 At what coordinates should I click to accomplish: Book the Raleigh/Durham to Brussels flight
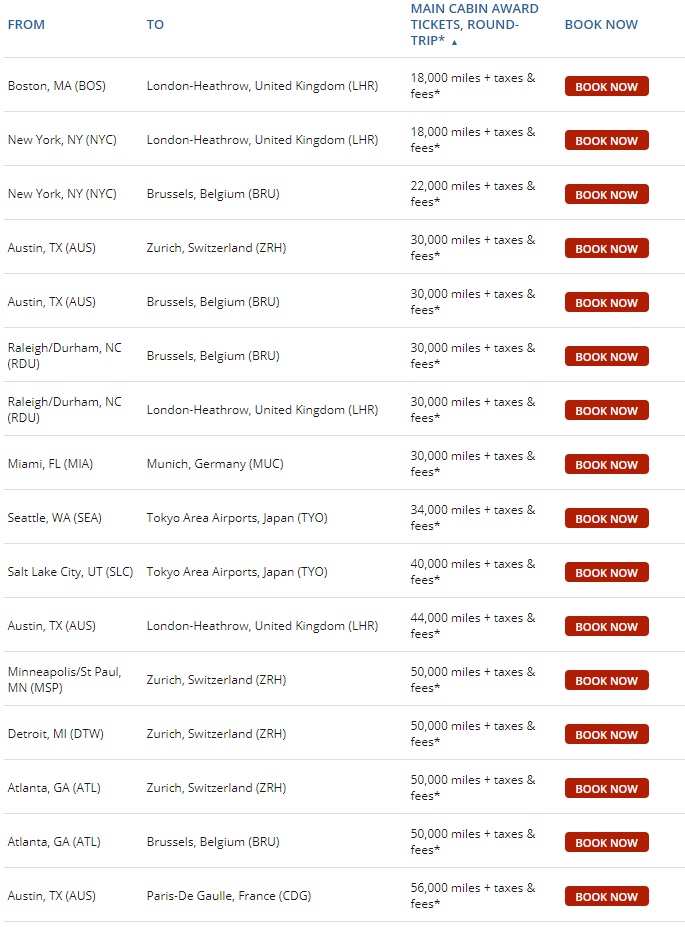[x=606, y=357]
